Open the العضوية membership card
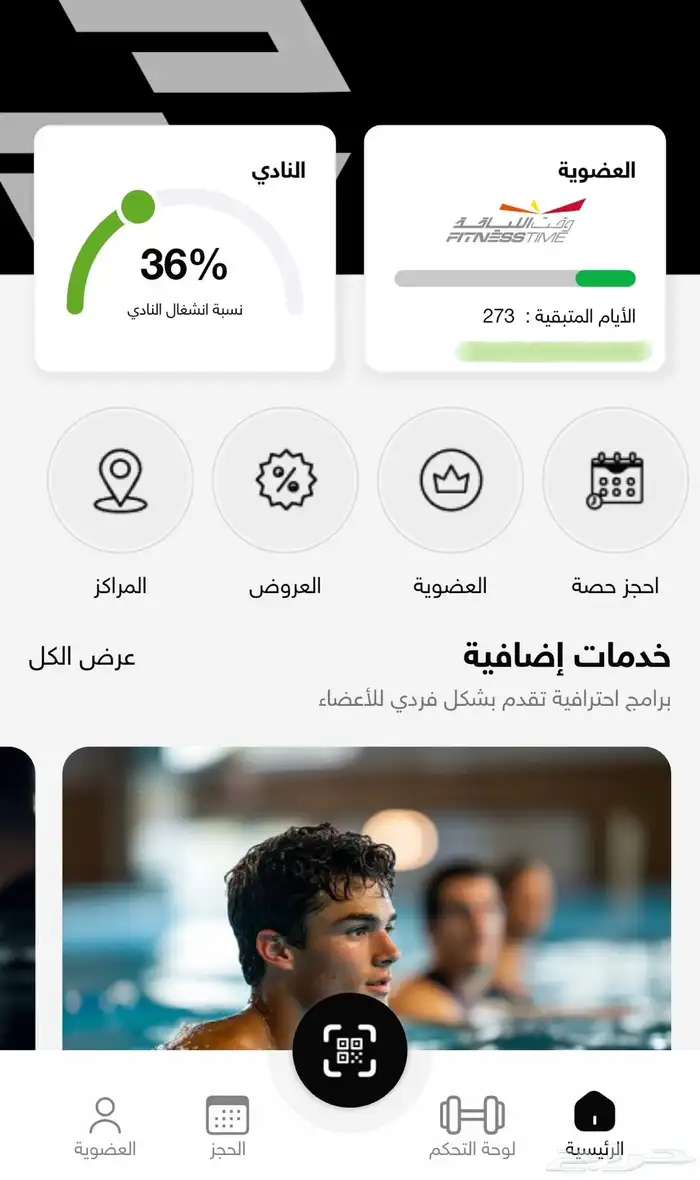 tap(515, 249)
